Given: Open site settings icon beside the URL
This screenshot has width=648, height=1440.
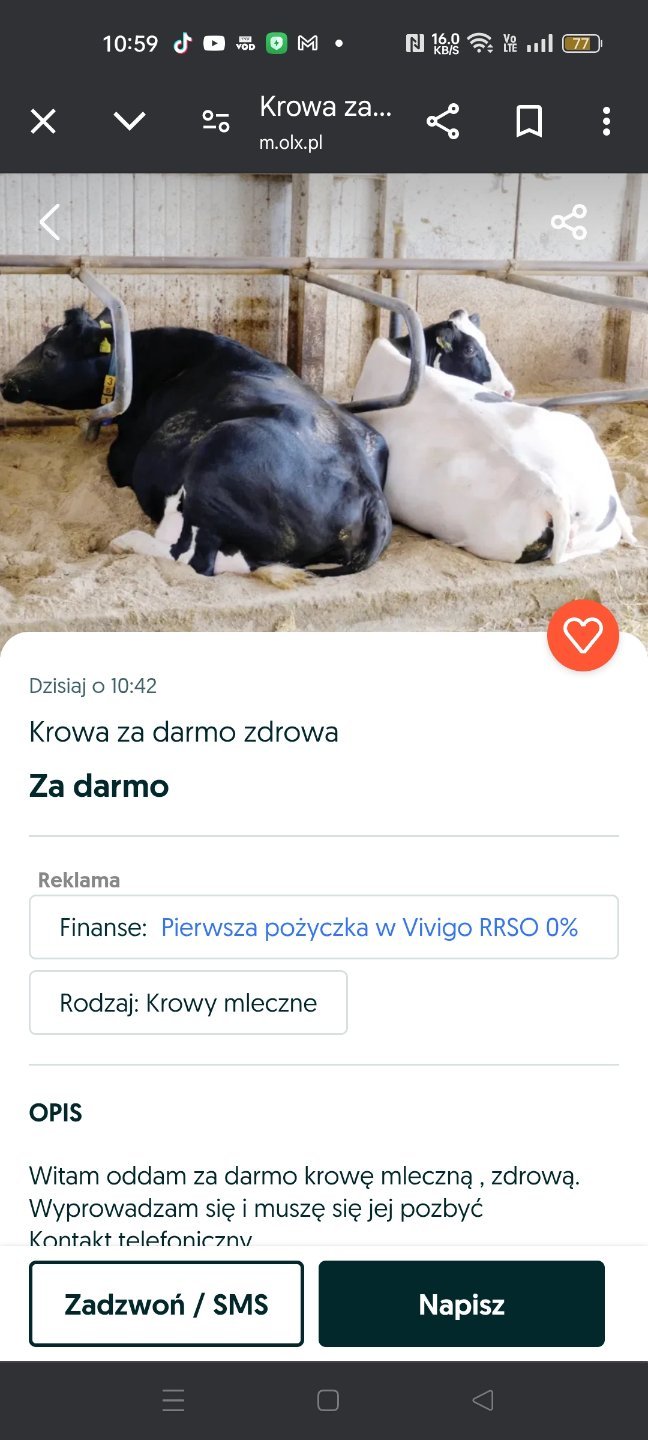Looking at the screenshot, I should click(x=215, y=122).
